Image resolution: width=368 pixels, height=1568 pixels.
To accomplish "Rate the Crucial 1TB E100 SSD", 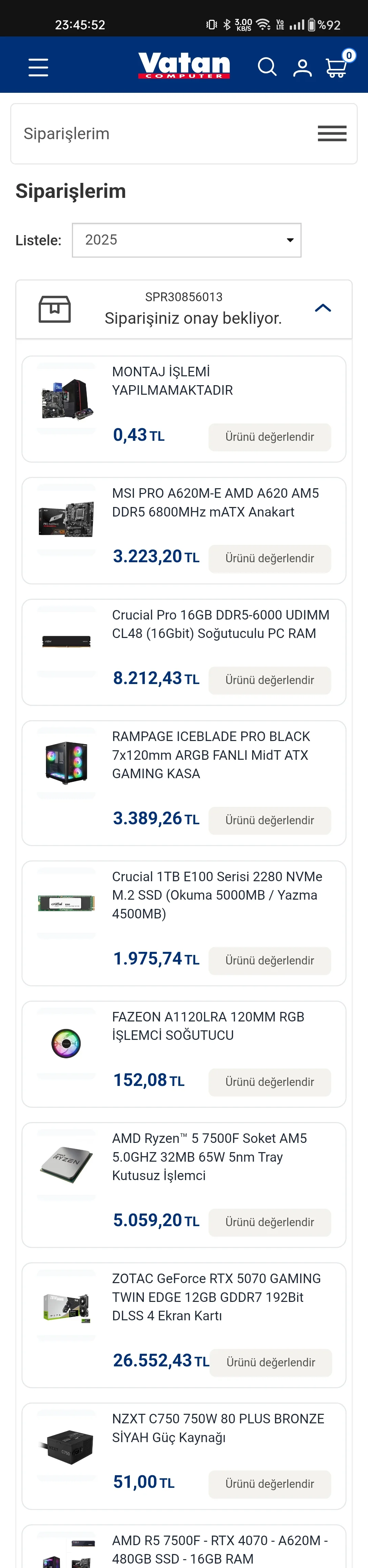I will [x=270, y=960].
